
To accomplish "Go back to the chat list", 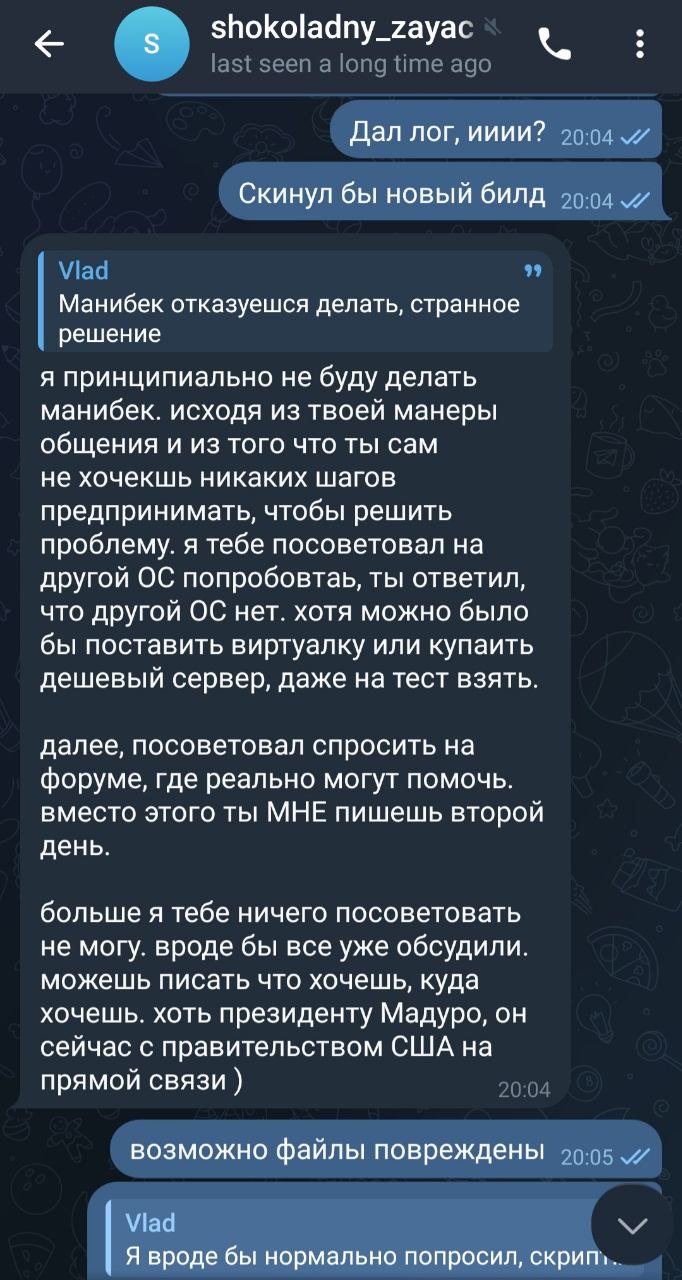I will [48, 43].
